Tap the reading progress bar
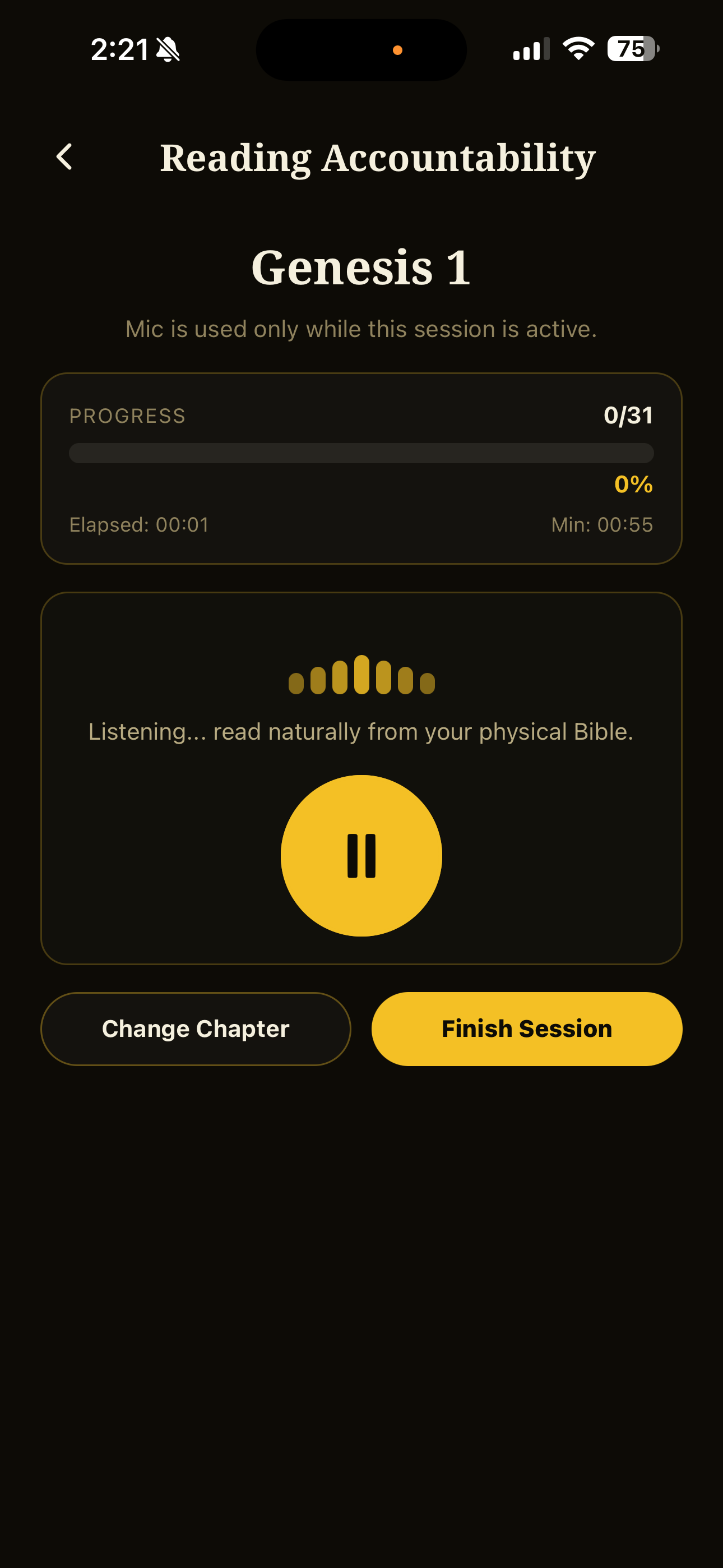 361,454
